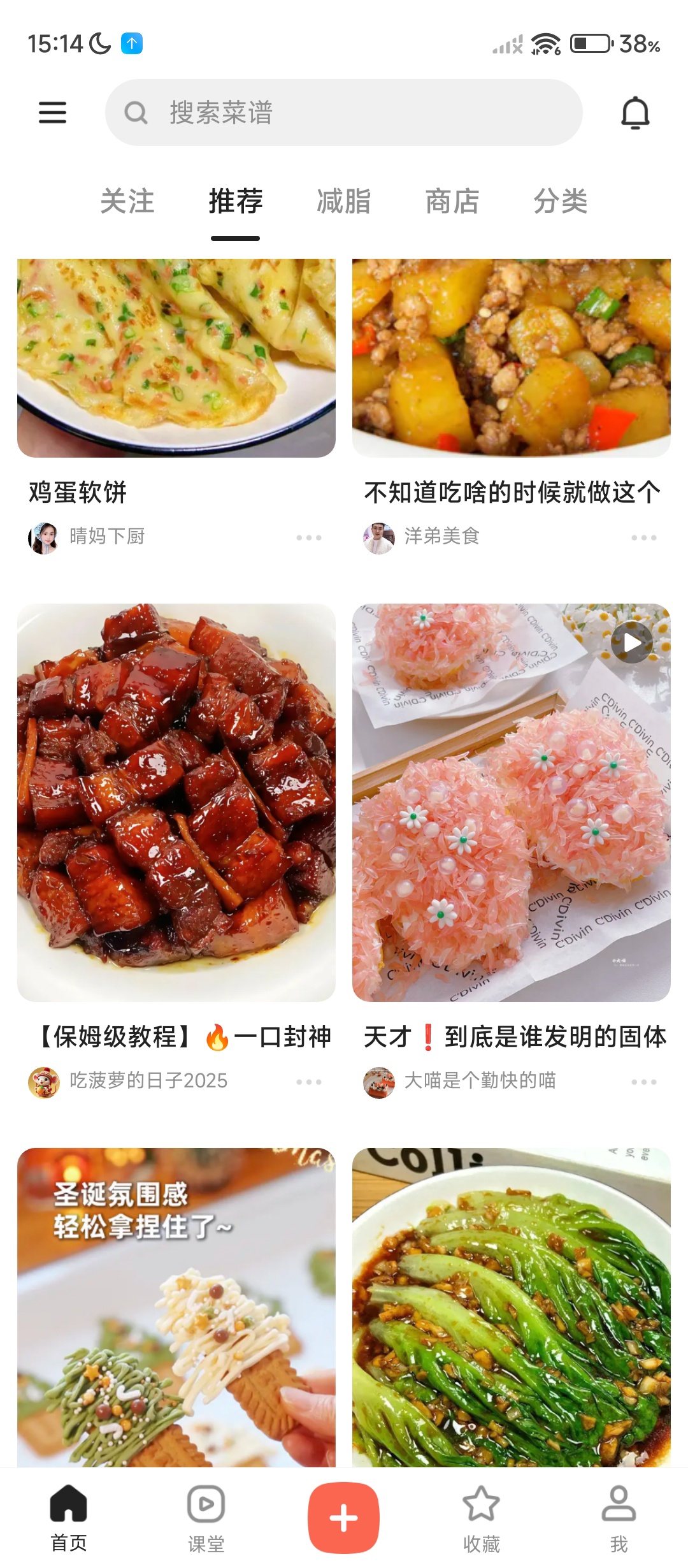This screenshot has height=1568, width=688.
Task: Open the notifications bell
Action: coord(635,113)
